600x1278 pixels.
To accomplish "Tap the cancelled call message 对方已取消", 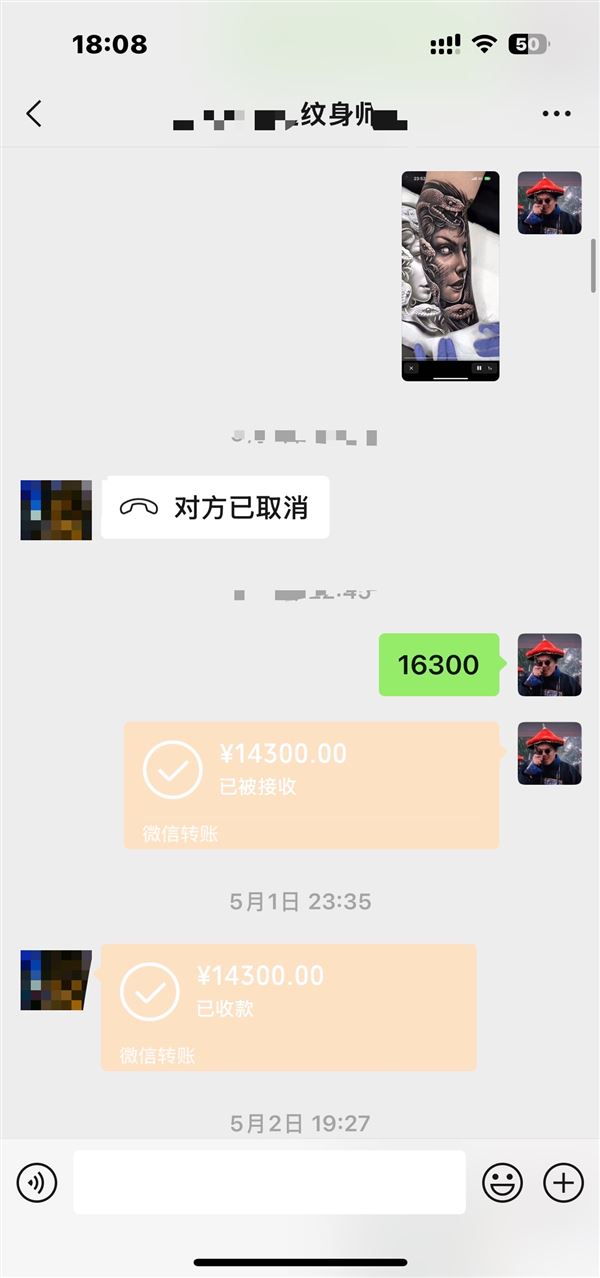I will [215, 507].
